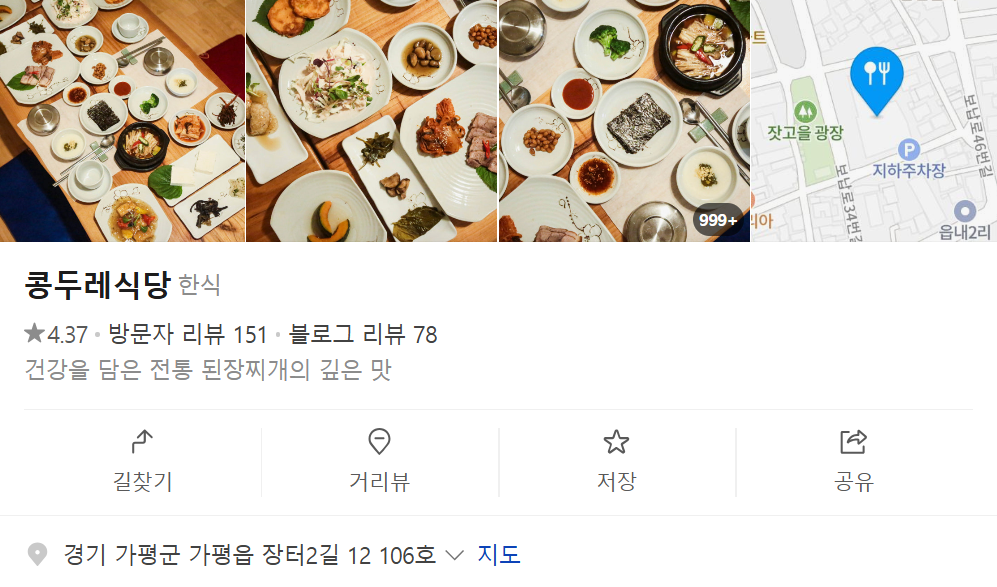View 블로그 리뷰 78 reviews
Viewport: 997px width, 587px height.
tap(363, 334)
